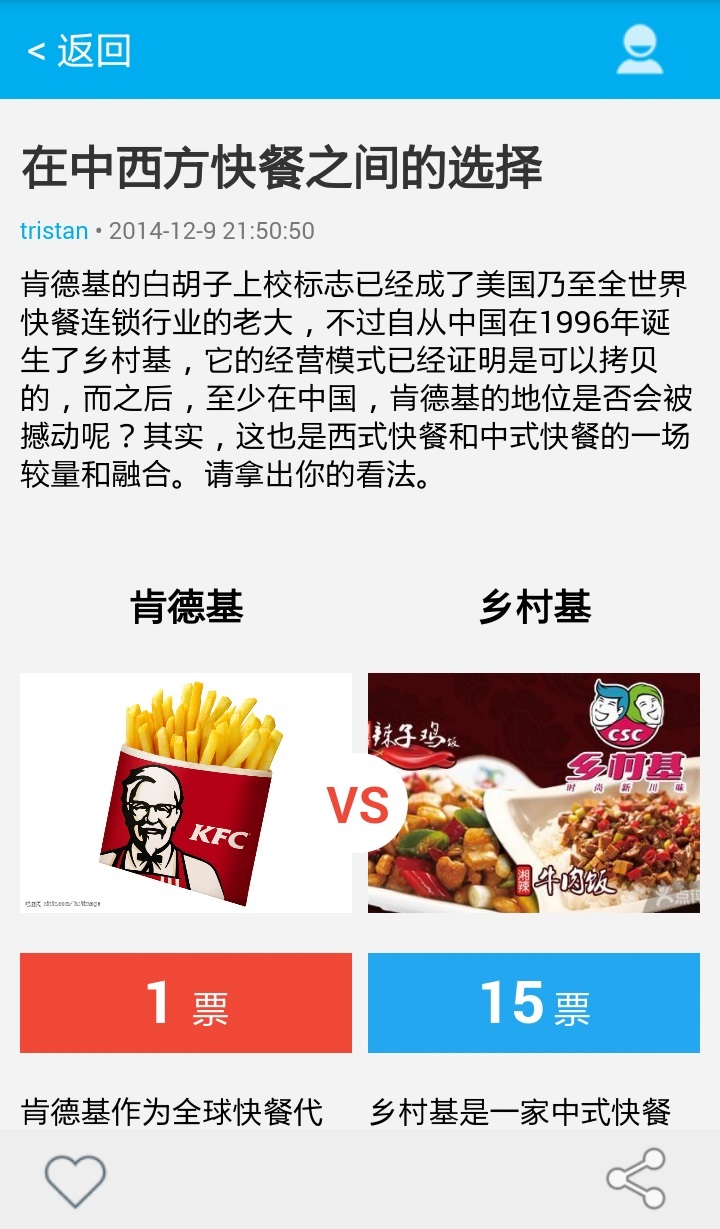The image size is (720, 1229).
Task: Open the user profile icon
Action: [639, 50]
